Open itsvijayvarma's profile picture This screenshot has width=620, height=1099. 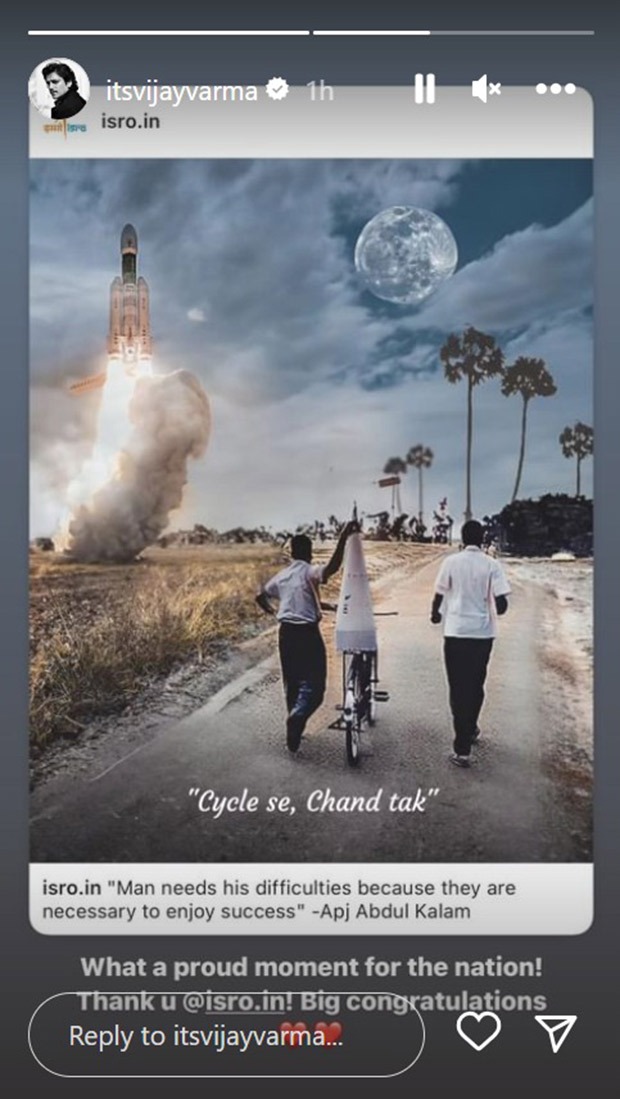point(58,89)
